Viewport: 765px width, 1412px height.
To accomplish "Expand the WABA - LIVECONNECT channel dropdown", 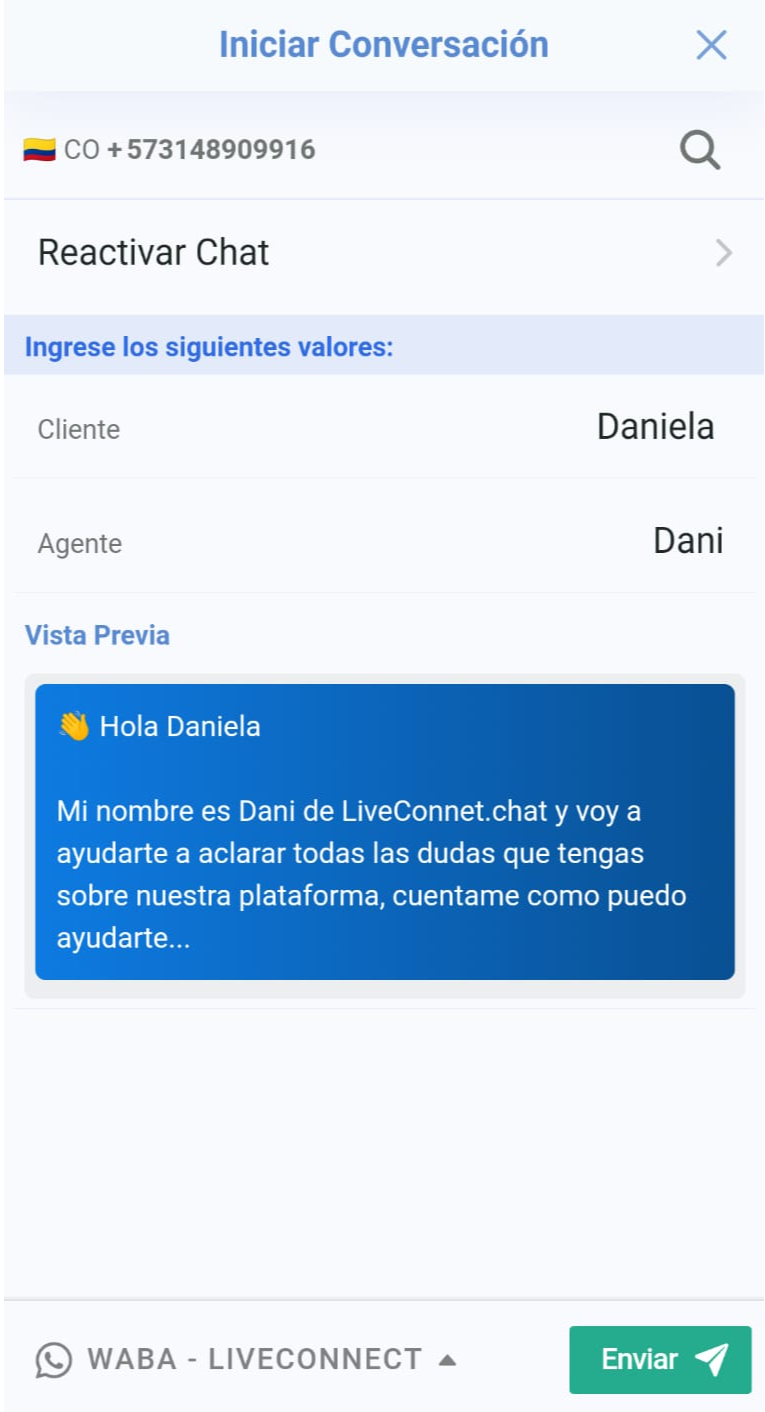I will tap(246, 1359).
